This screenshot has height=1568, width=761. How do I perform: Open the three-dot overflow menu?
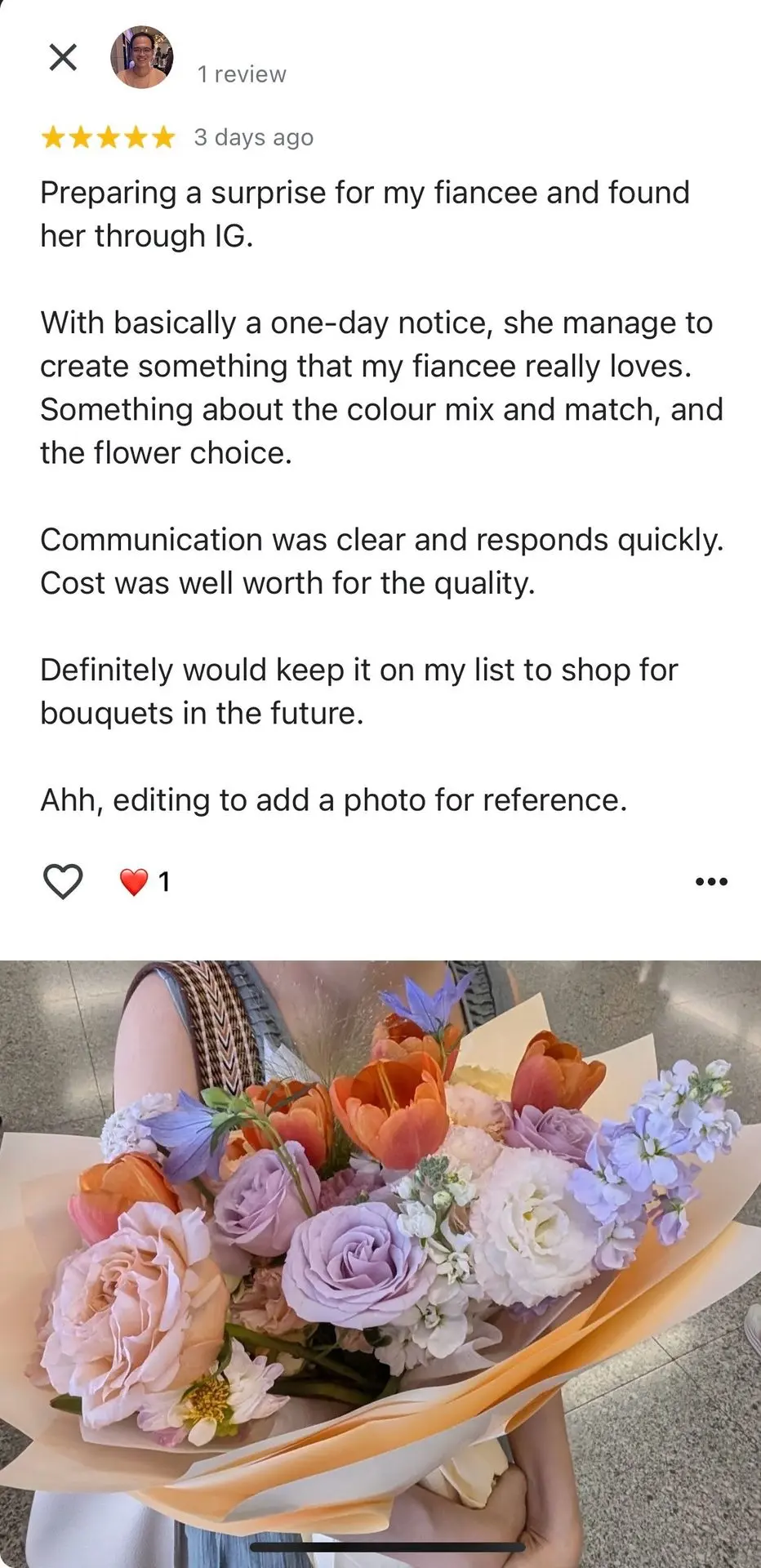point(710,881)
